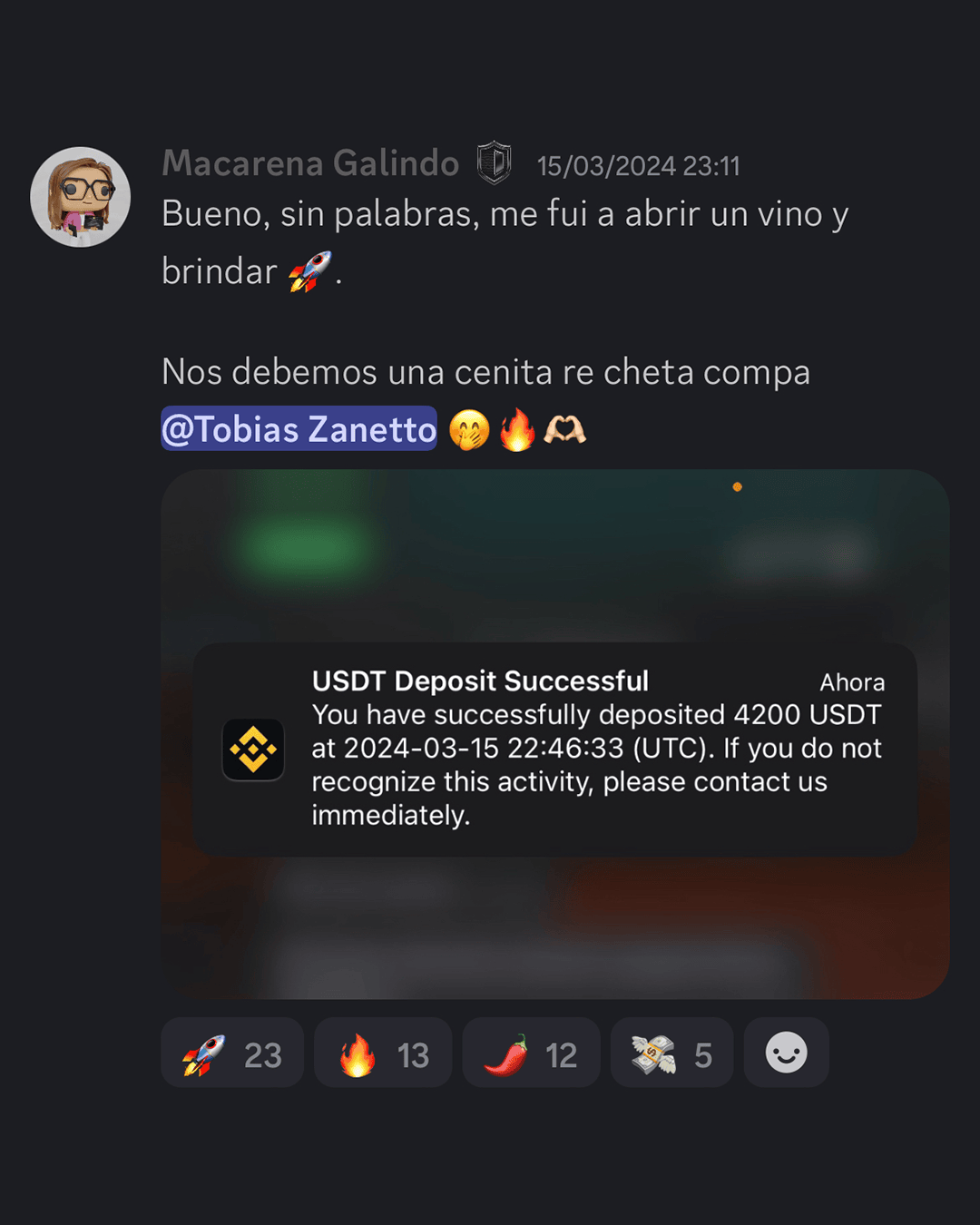Tap the flying money reaction chip
The image size is (980, 1225).
click(x=671, y=1053)
